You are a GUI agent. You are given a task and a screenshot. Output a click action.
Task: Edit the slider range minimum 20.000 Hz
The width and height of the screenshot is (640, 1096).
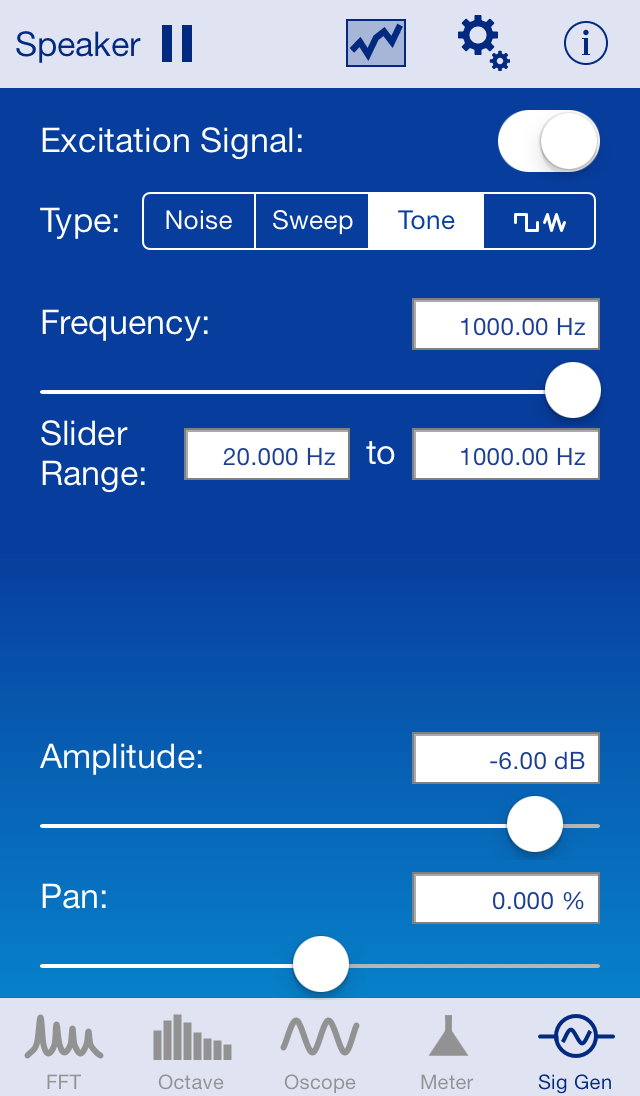[x=267, y=455]
